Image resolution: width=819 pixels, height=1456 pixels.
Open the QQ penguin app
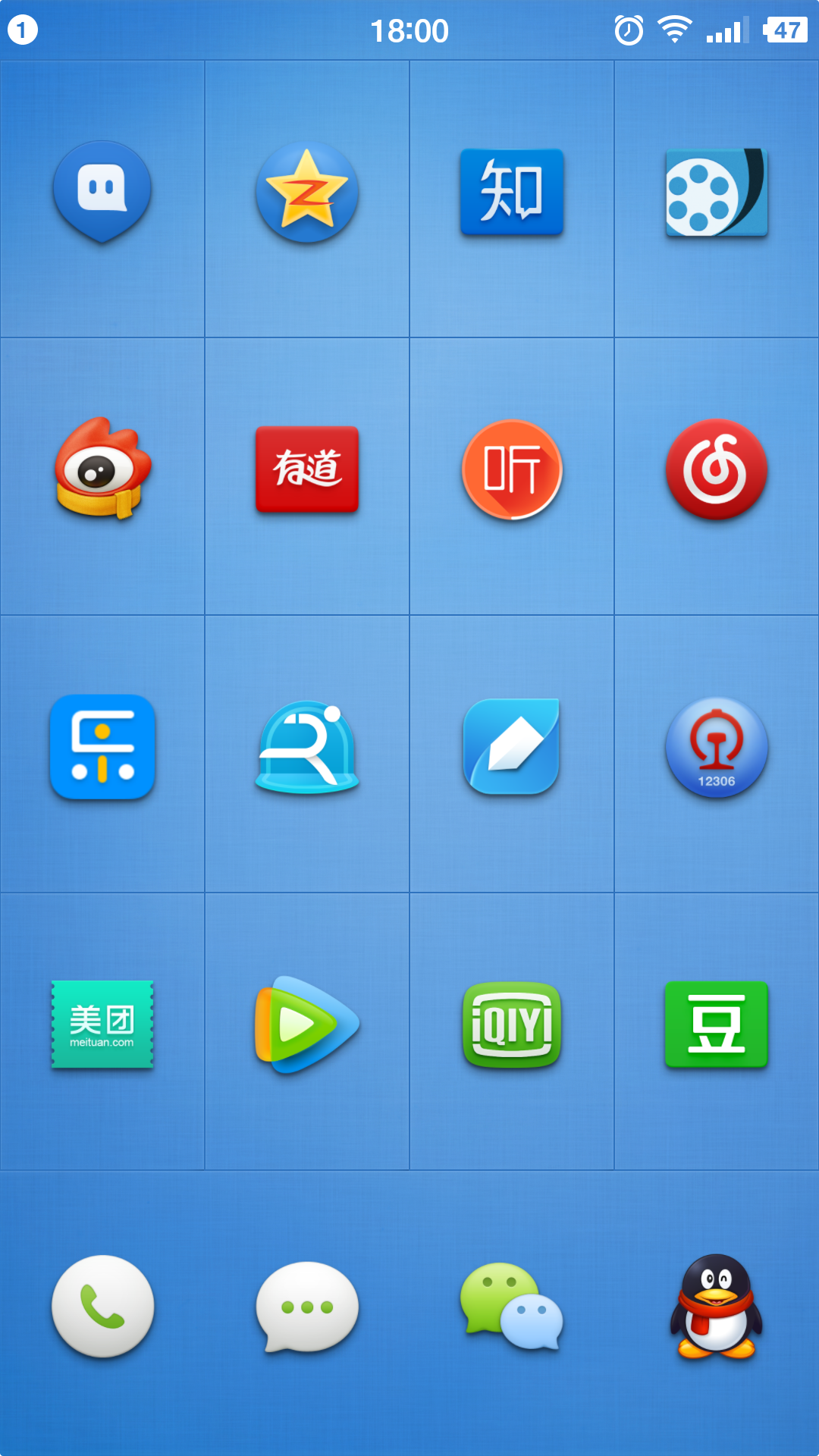717,1306
